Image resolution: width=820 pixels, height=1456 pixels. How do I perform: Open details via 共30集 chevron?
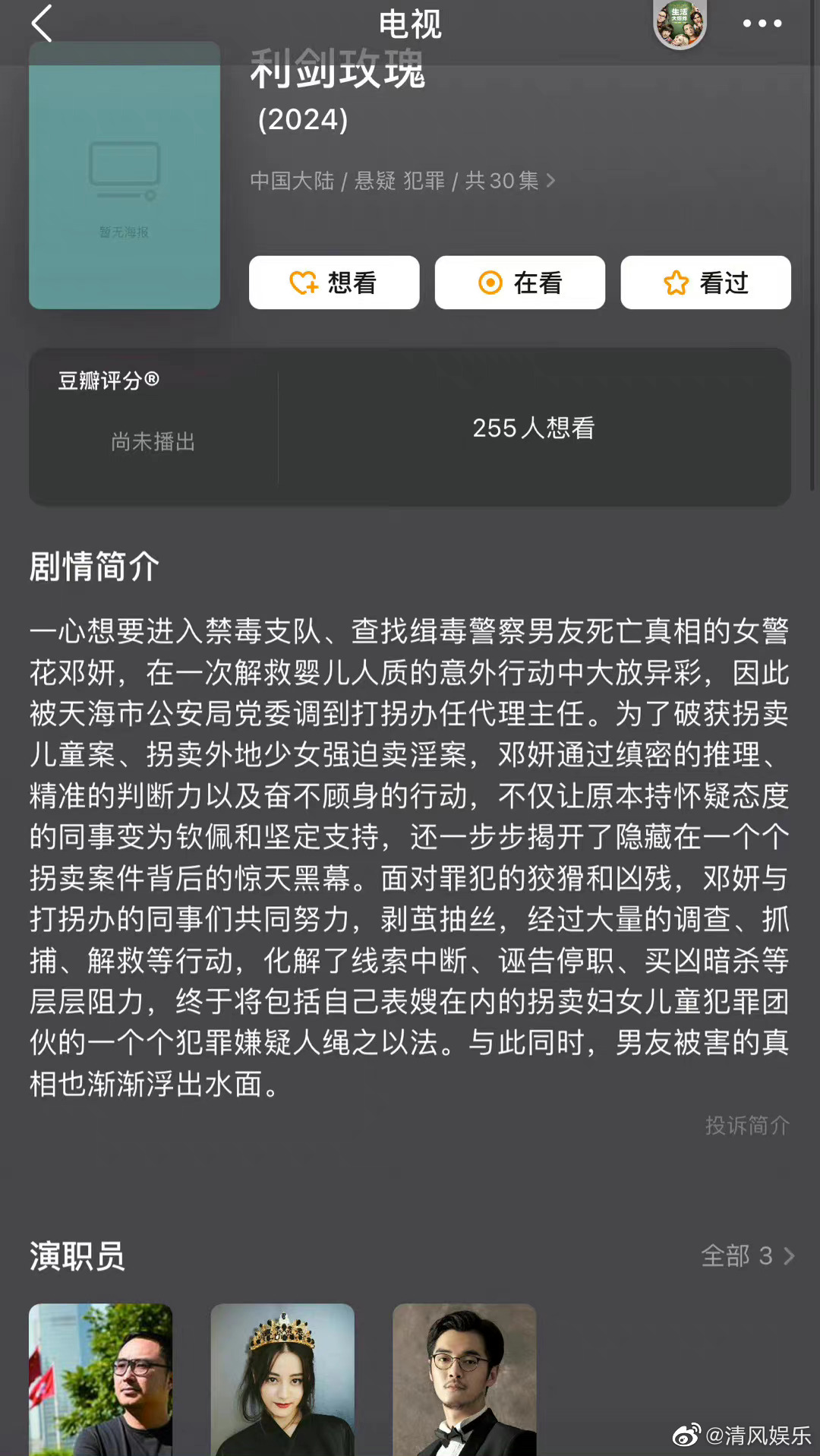(551, 181)
